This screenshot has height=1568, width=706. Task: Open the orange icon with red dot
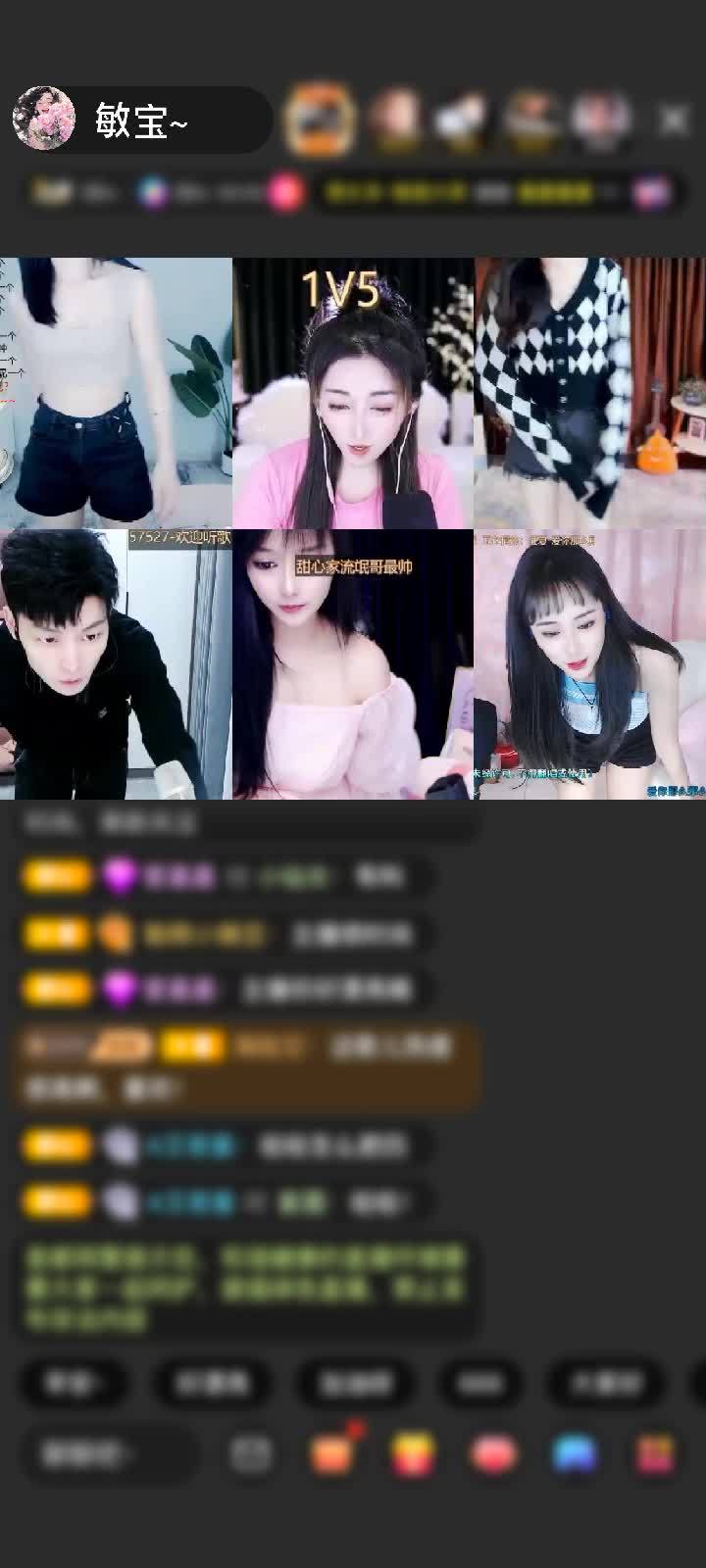(333, 1452)
